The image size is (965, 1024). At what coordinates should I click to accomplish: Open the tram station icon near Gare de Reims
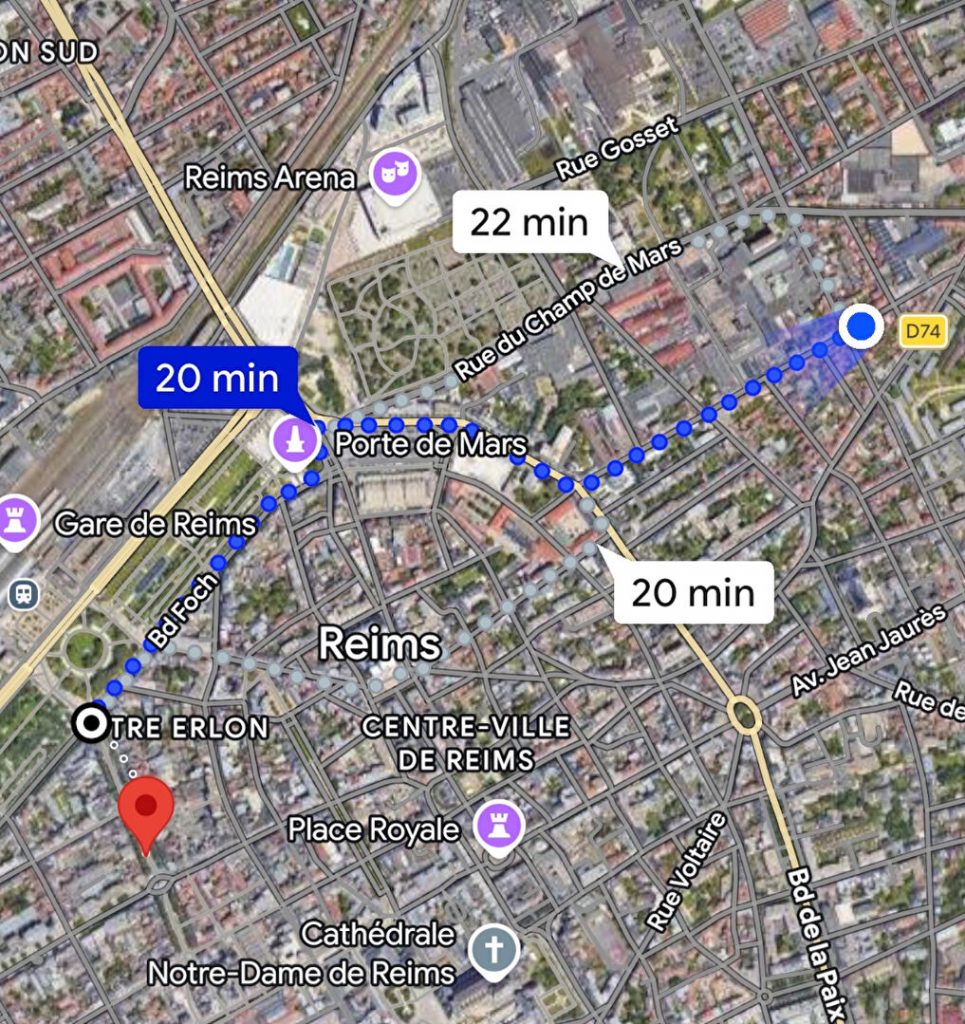click(22, 594)
